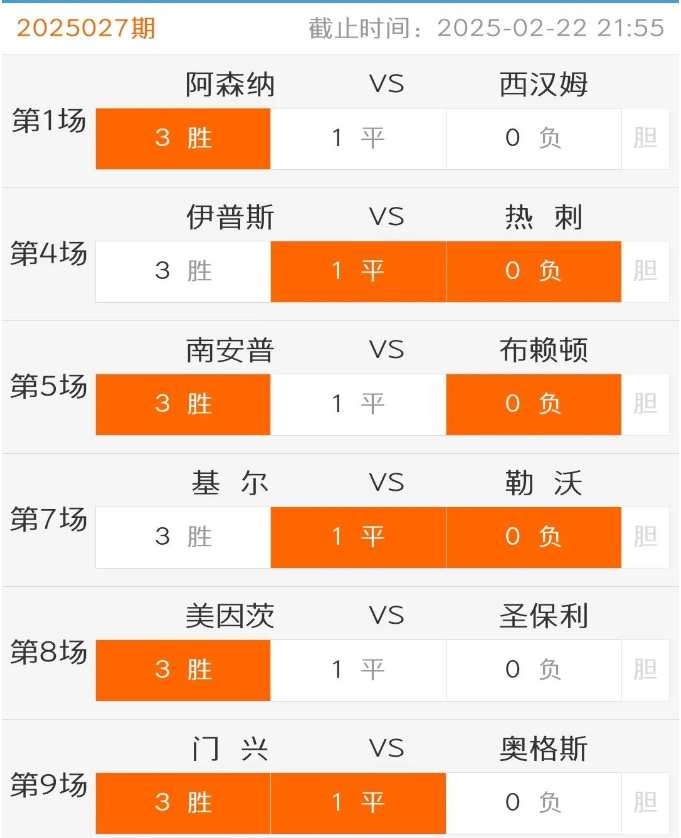Tap 0 负 in 南安普 vs 布赖顿
Viewport: 681px width, 838px height.
pyautogui.click(x=533, y=404)
